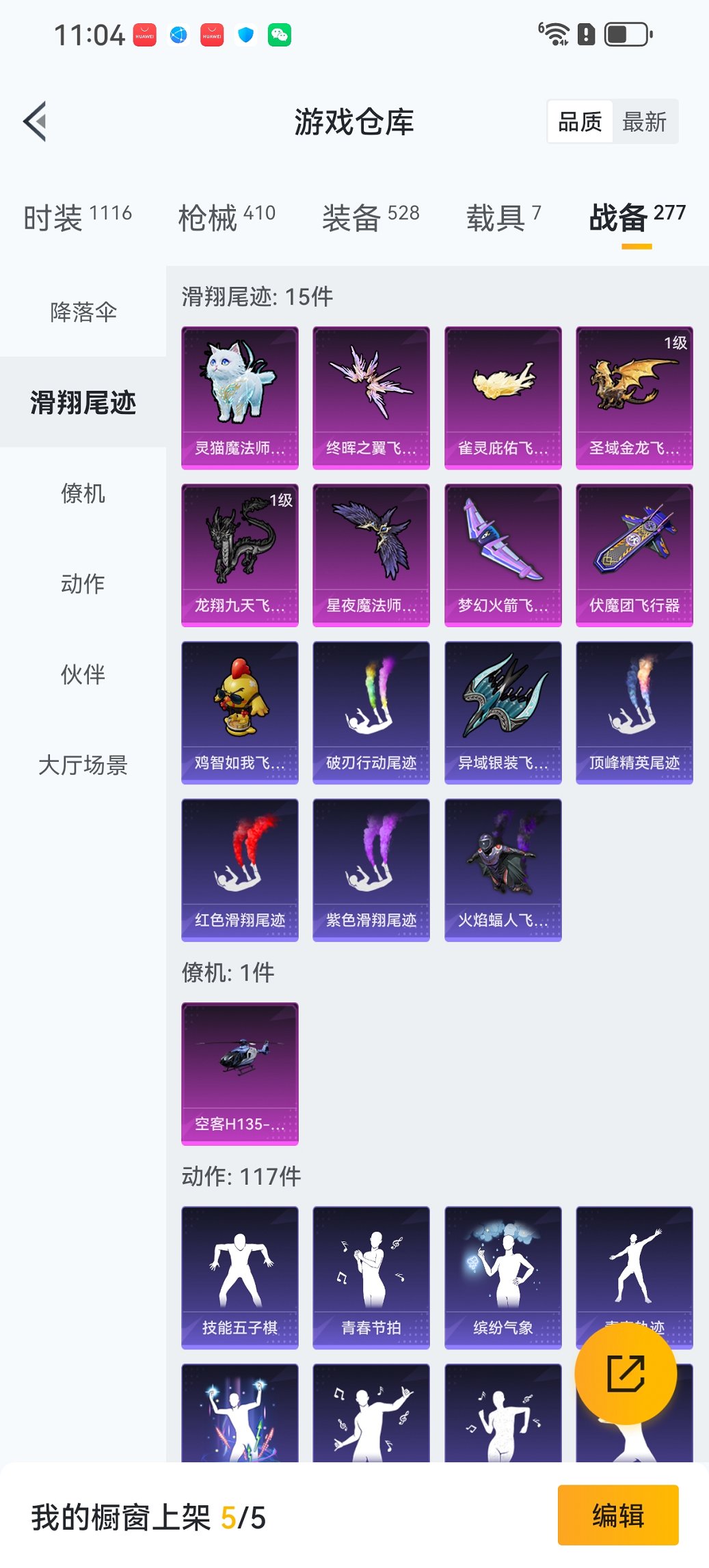View the 圣域金龙 glide trail item
The image size is (709, 1568).
634,398
